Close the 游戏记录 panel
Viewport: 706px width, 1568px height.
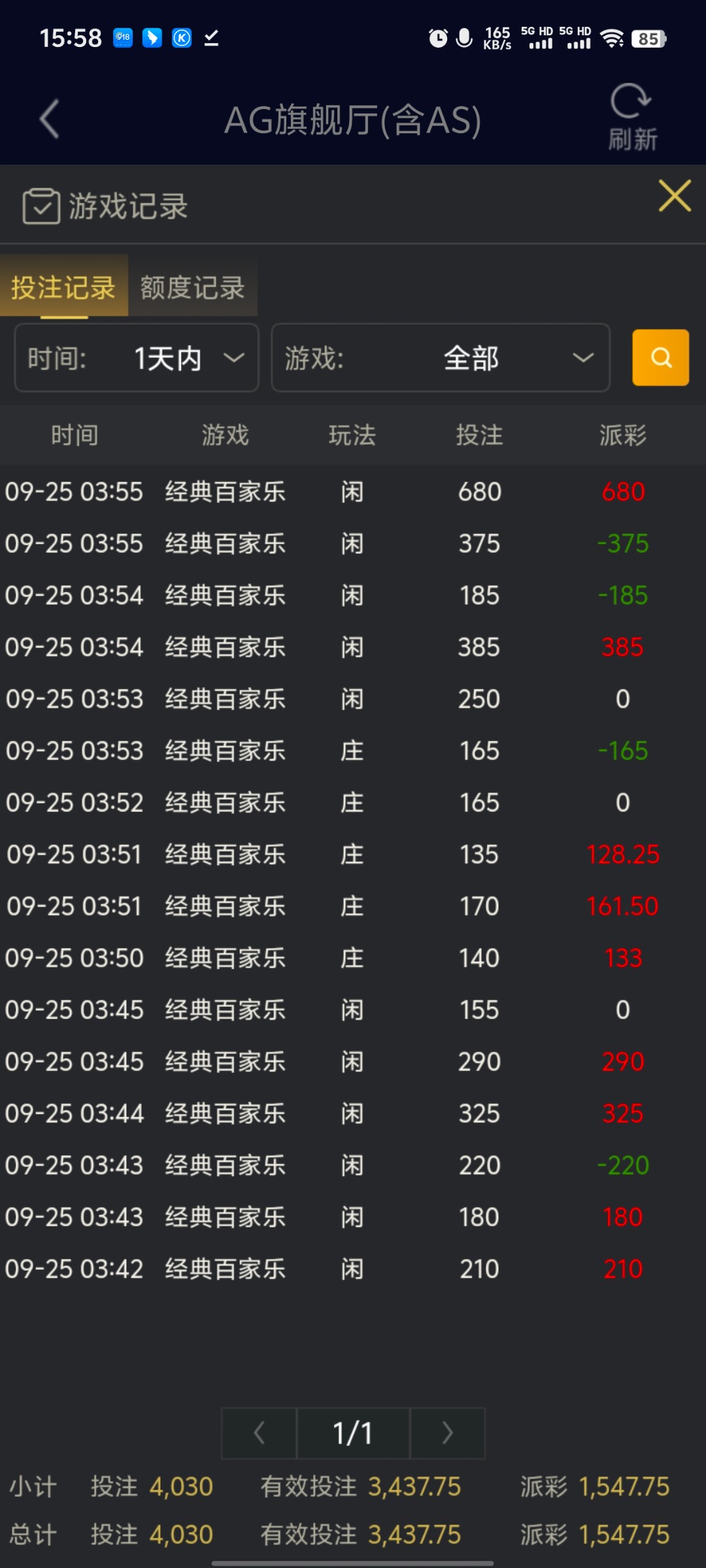675,195
